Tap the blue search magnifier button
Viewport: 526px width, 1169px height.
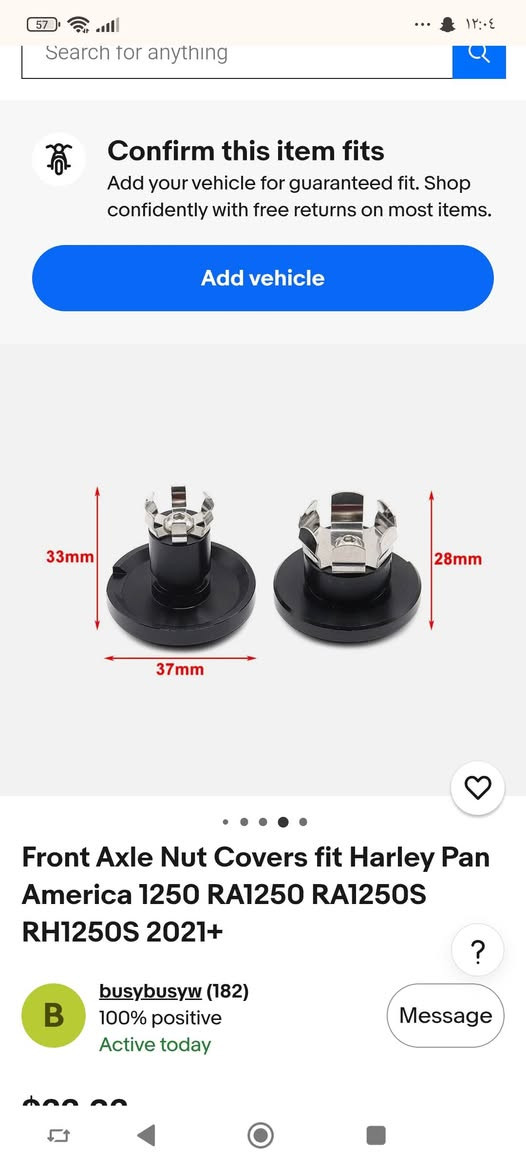pyautogui.click(x=479, y=60)
